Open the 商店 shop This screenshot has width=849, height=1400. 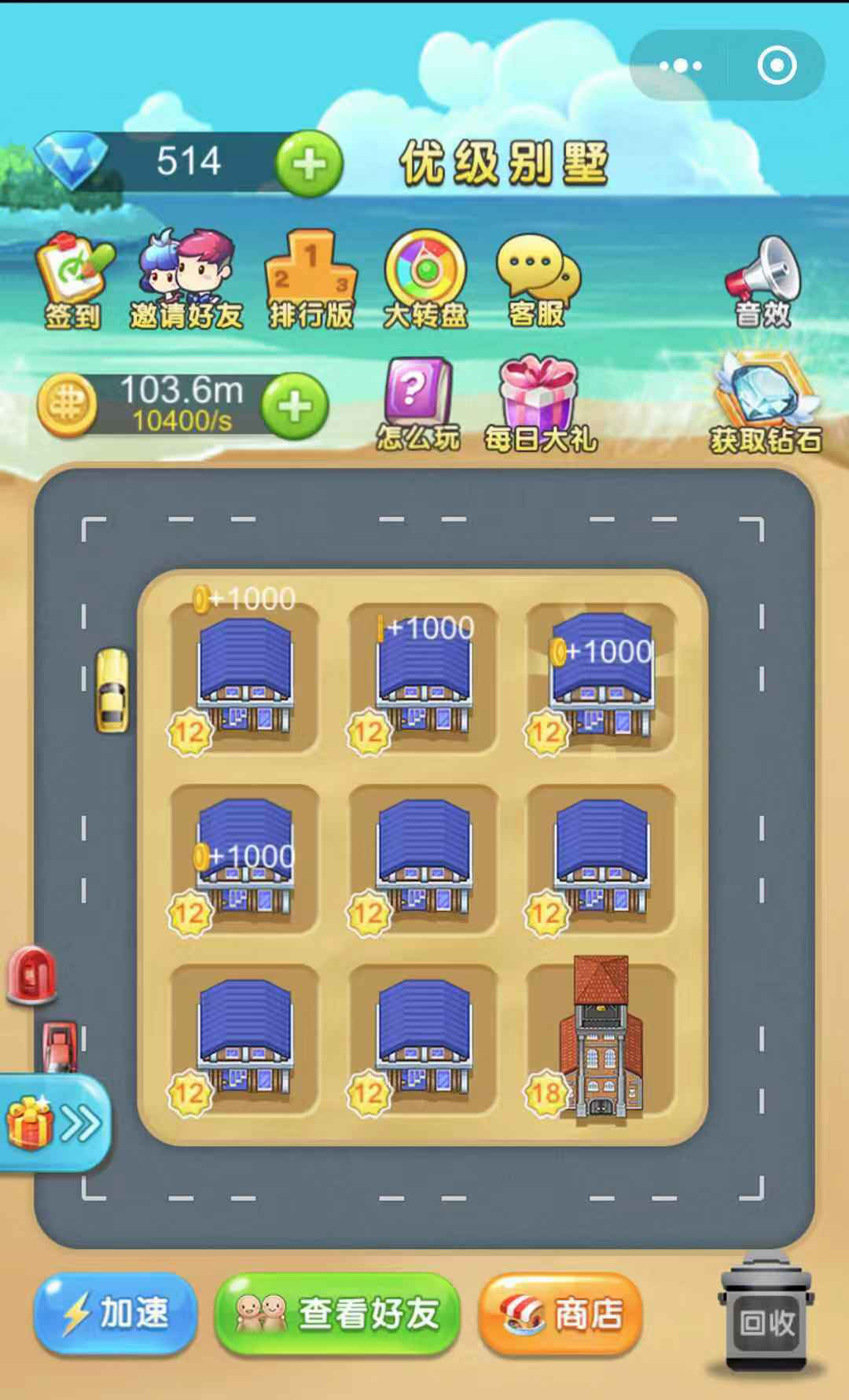[560, 1314]
